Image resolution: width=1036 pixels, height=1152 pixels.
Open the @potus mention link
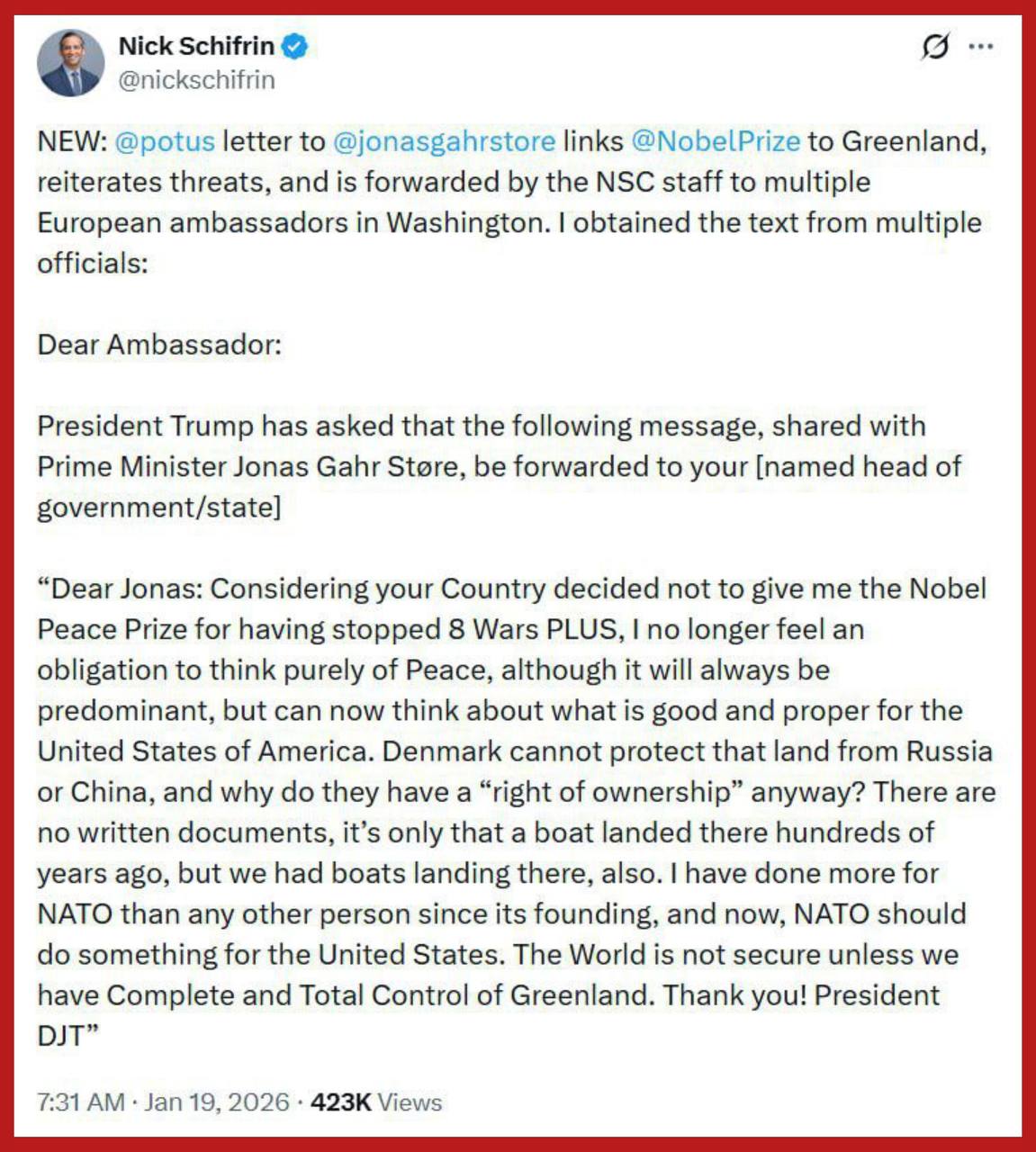(165, 141)
